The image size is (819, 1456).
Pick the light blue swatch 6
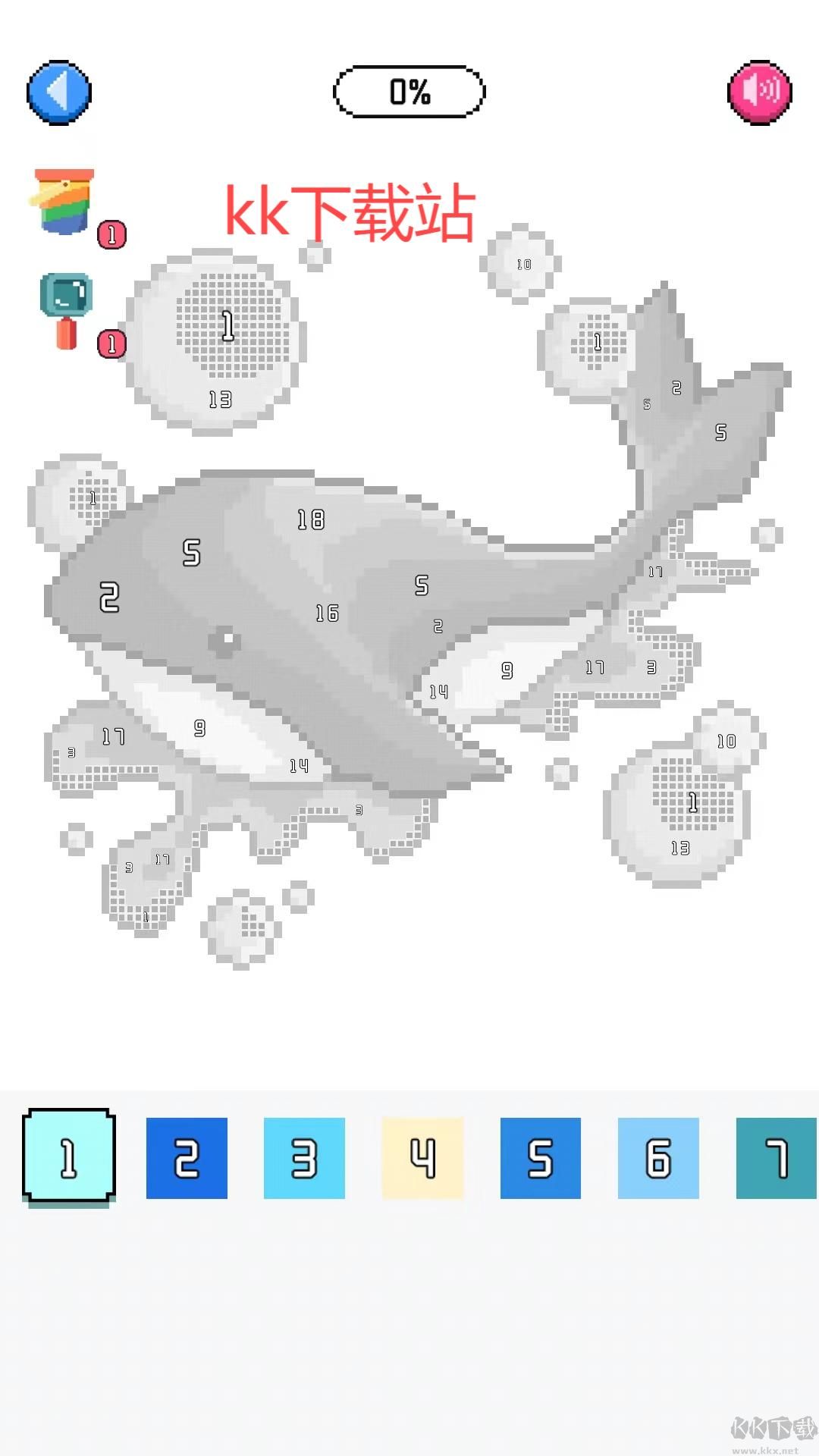658,1158
